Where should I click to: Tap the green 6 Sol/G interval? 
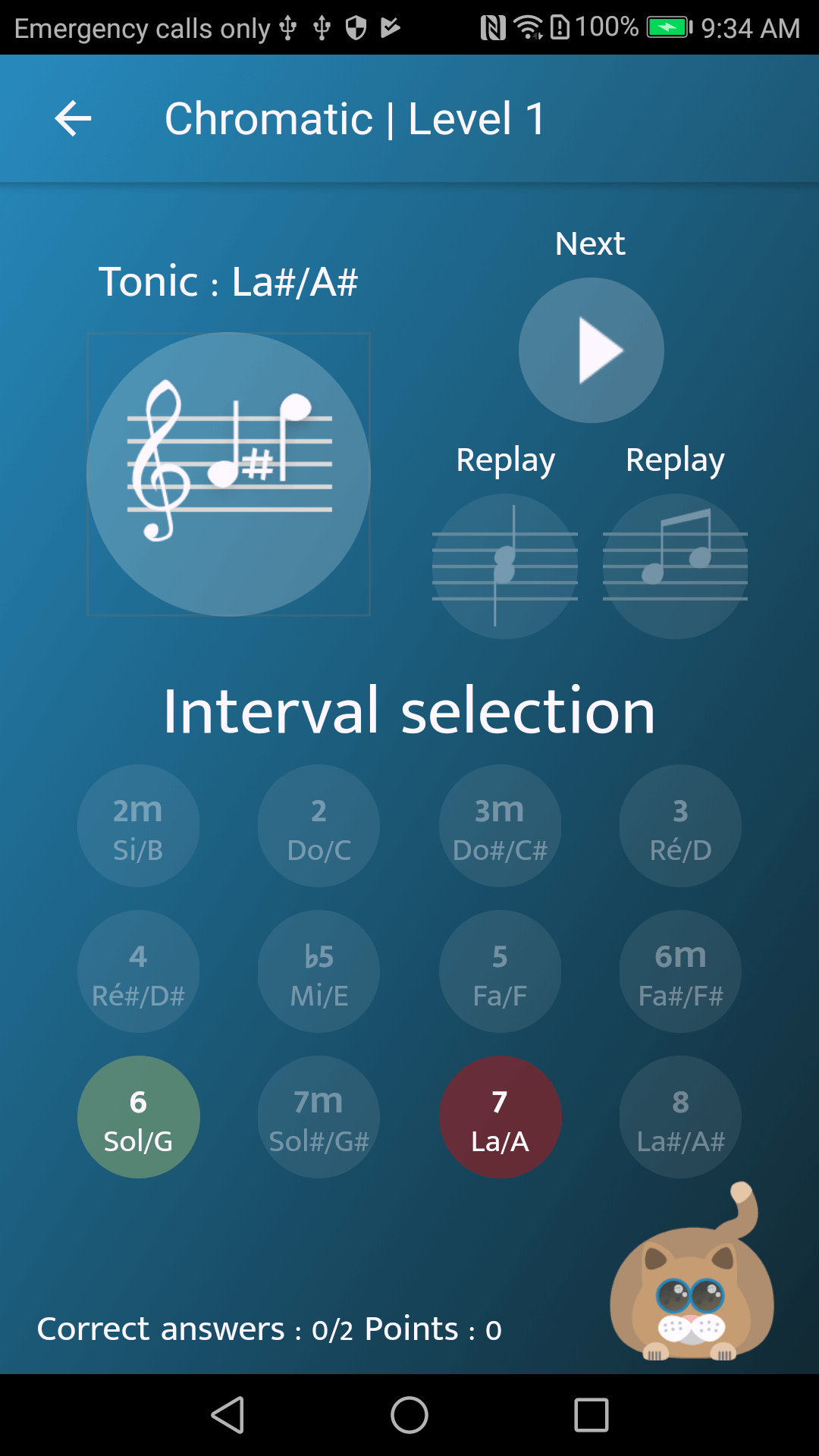(x=138, y=1118)
